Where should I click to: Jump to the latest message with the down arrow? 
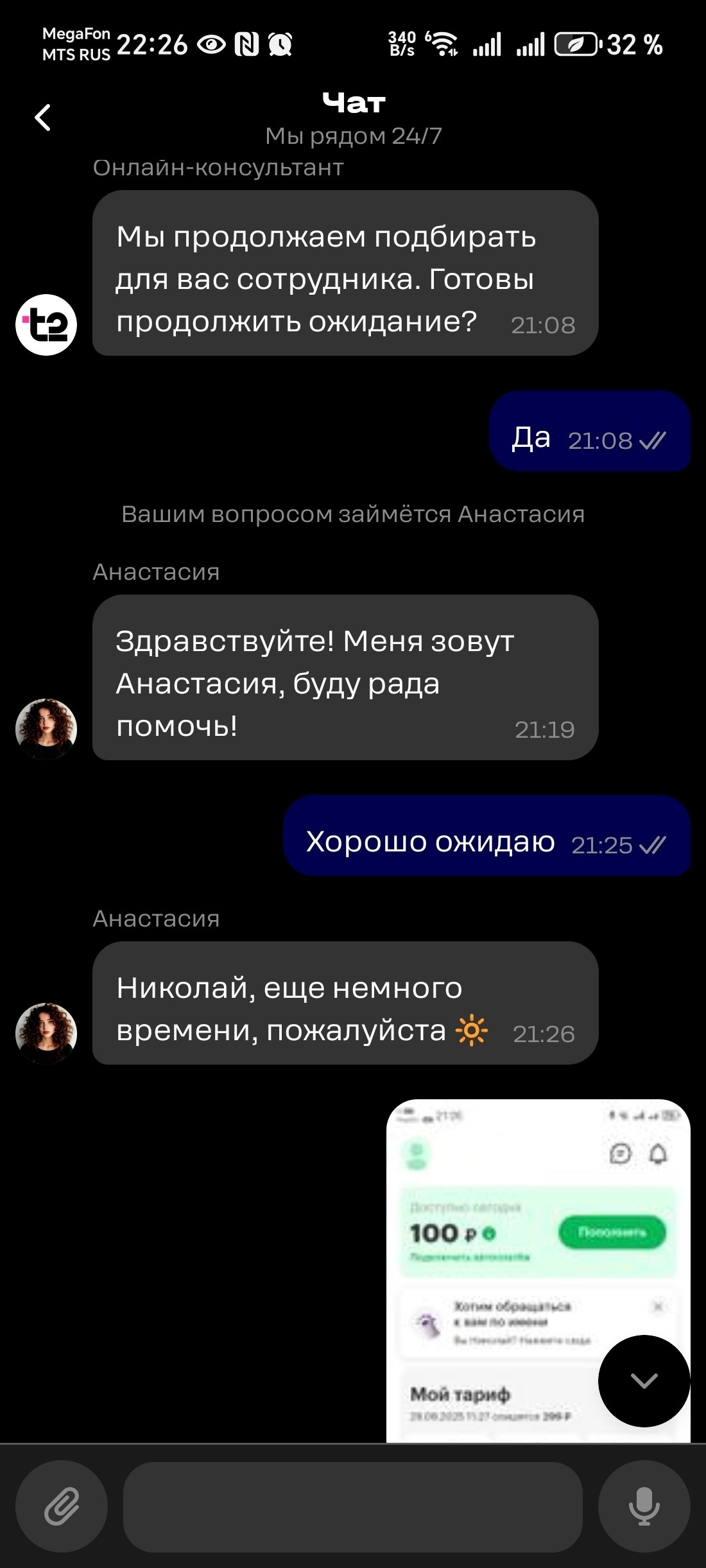(x=644, y=1381)
